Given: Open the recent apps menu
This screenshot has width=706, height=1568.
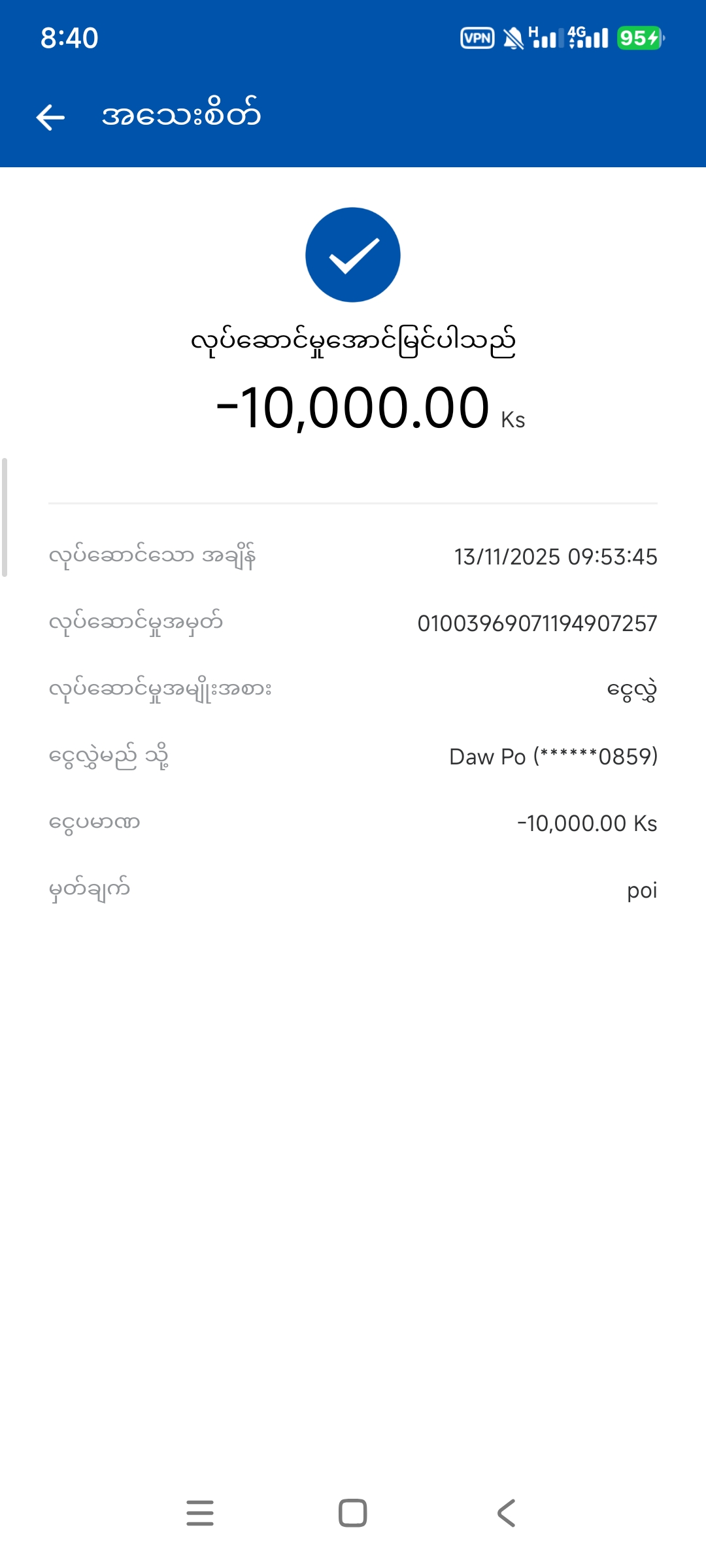Looking at the screenshot, I should tap(199, 1513).
